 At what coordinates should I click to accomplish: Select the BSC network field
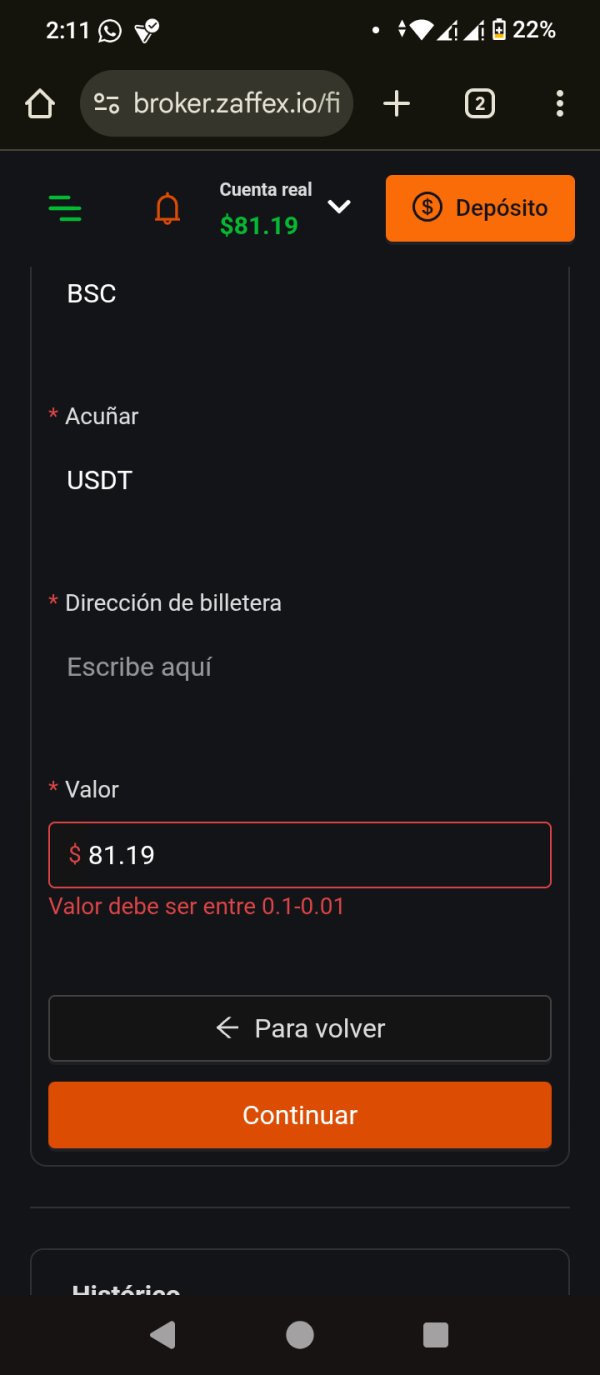300,294
